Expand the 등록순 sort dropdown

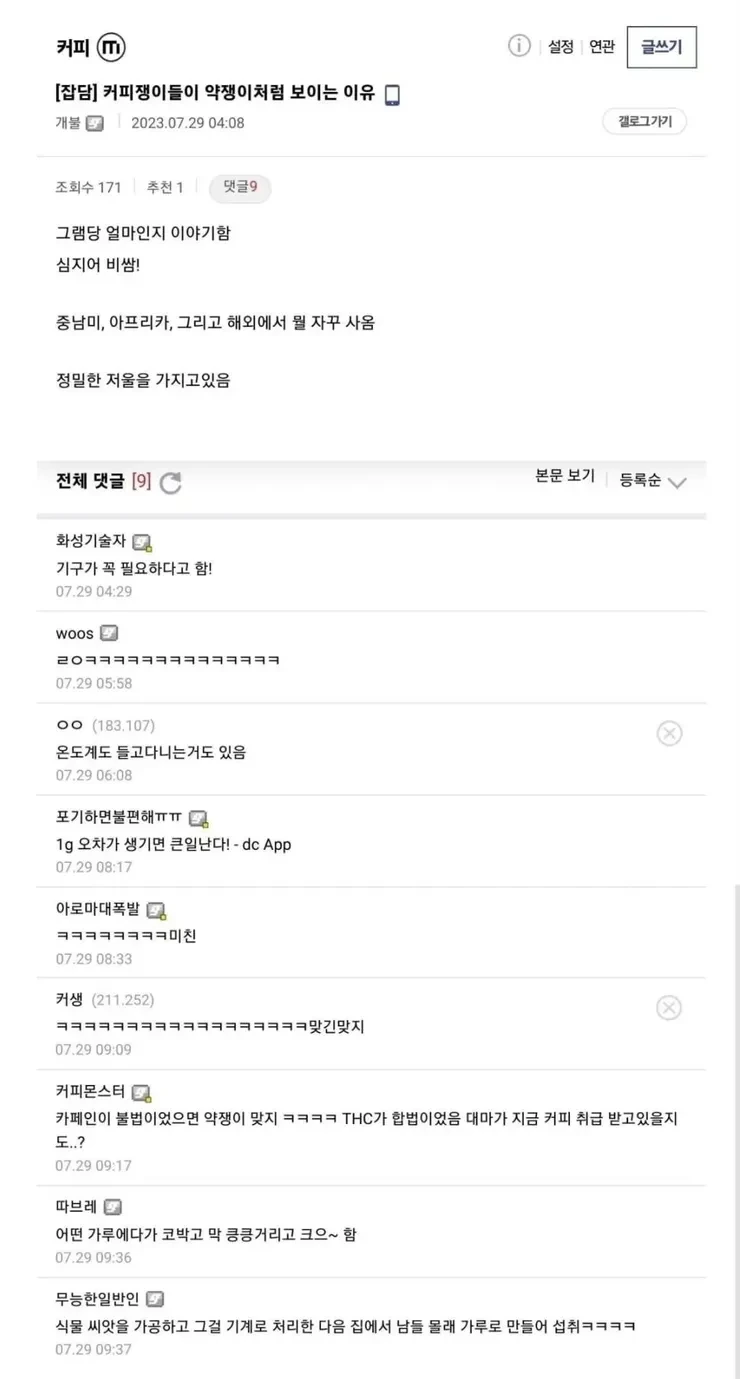[x=653, y=480]
